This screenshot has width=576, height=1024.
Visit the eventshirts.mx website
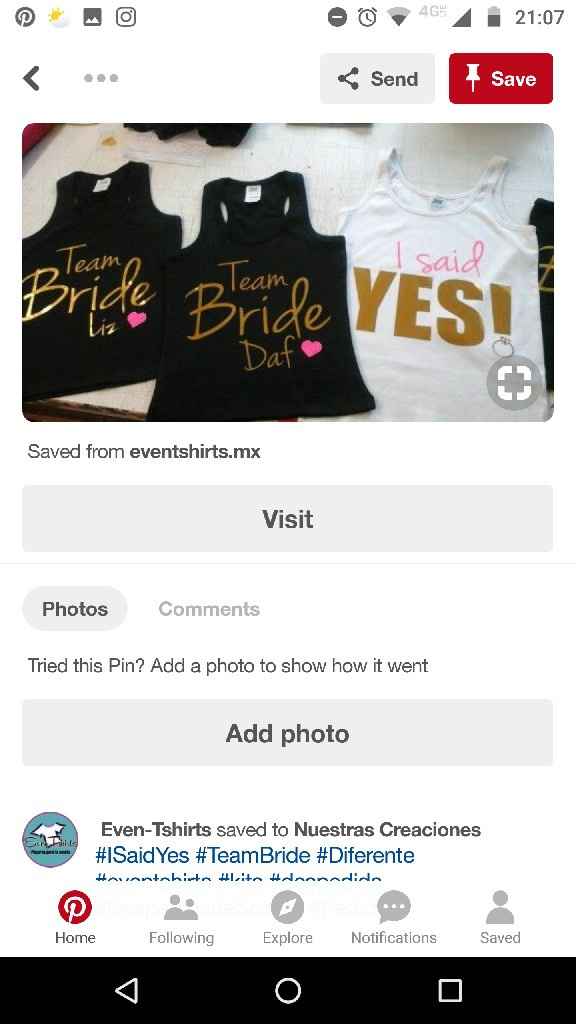click(x=287, y=519)
